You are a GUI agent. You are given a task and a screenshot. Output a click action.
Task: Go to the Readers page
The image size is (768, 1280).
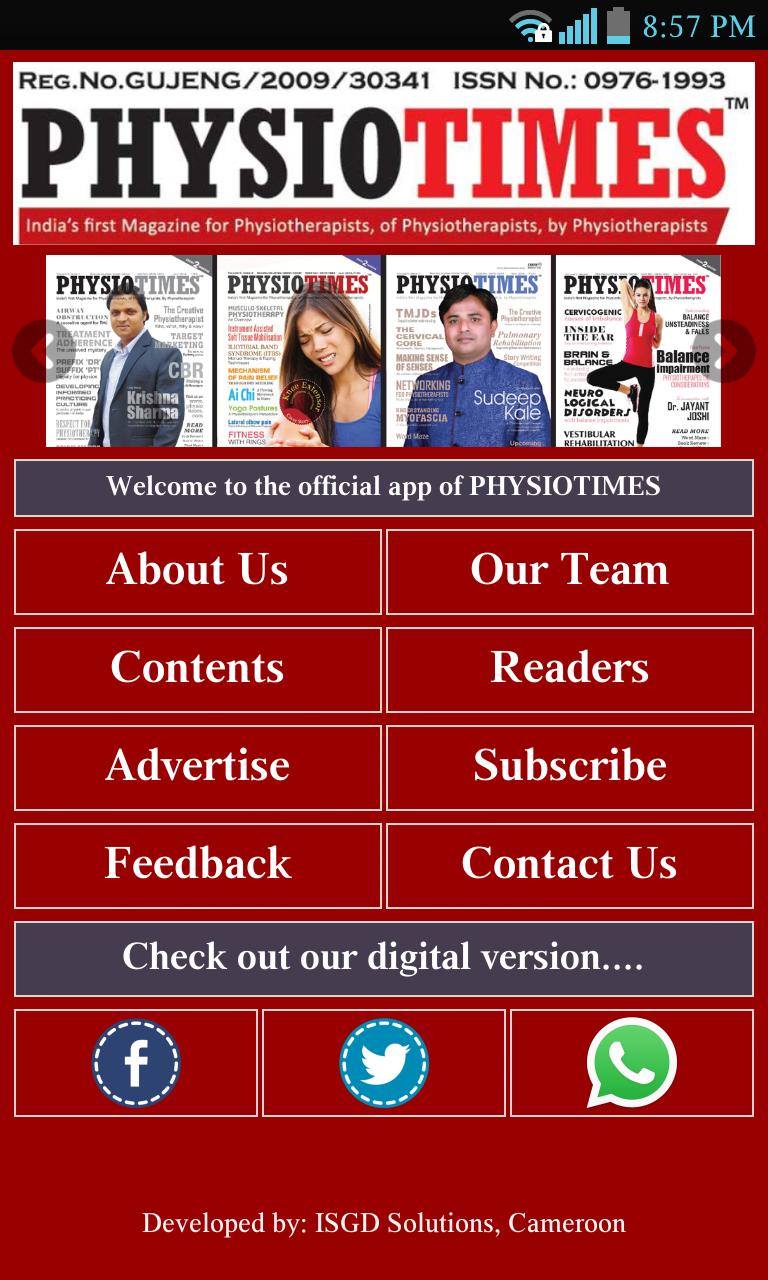(x=570, y=669)
